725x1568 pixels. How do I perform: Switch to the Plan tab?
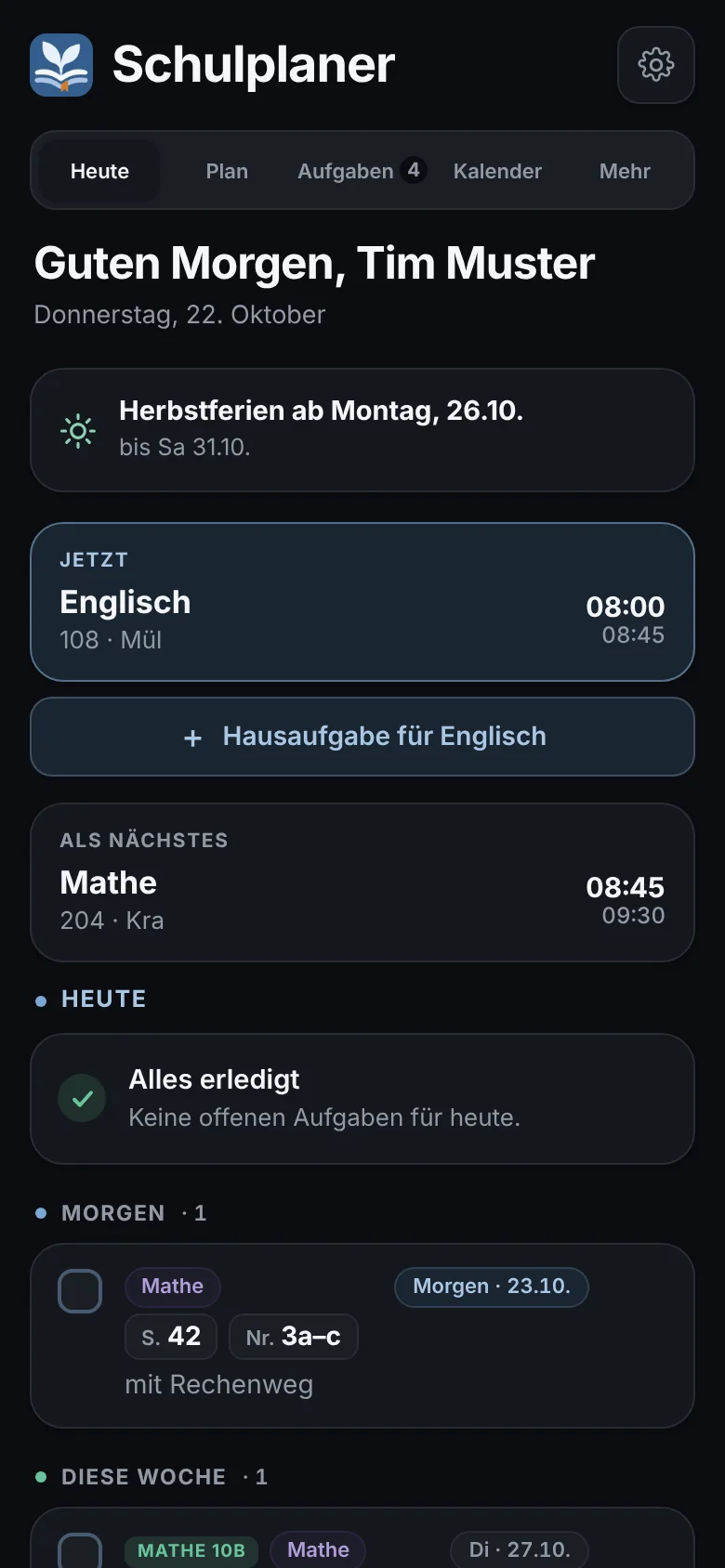(x=227, y=171)
